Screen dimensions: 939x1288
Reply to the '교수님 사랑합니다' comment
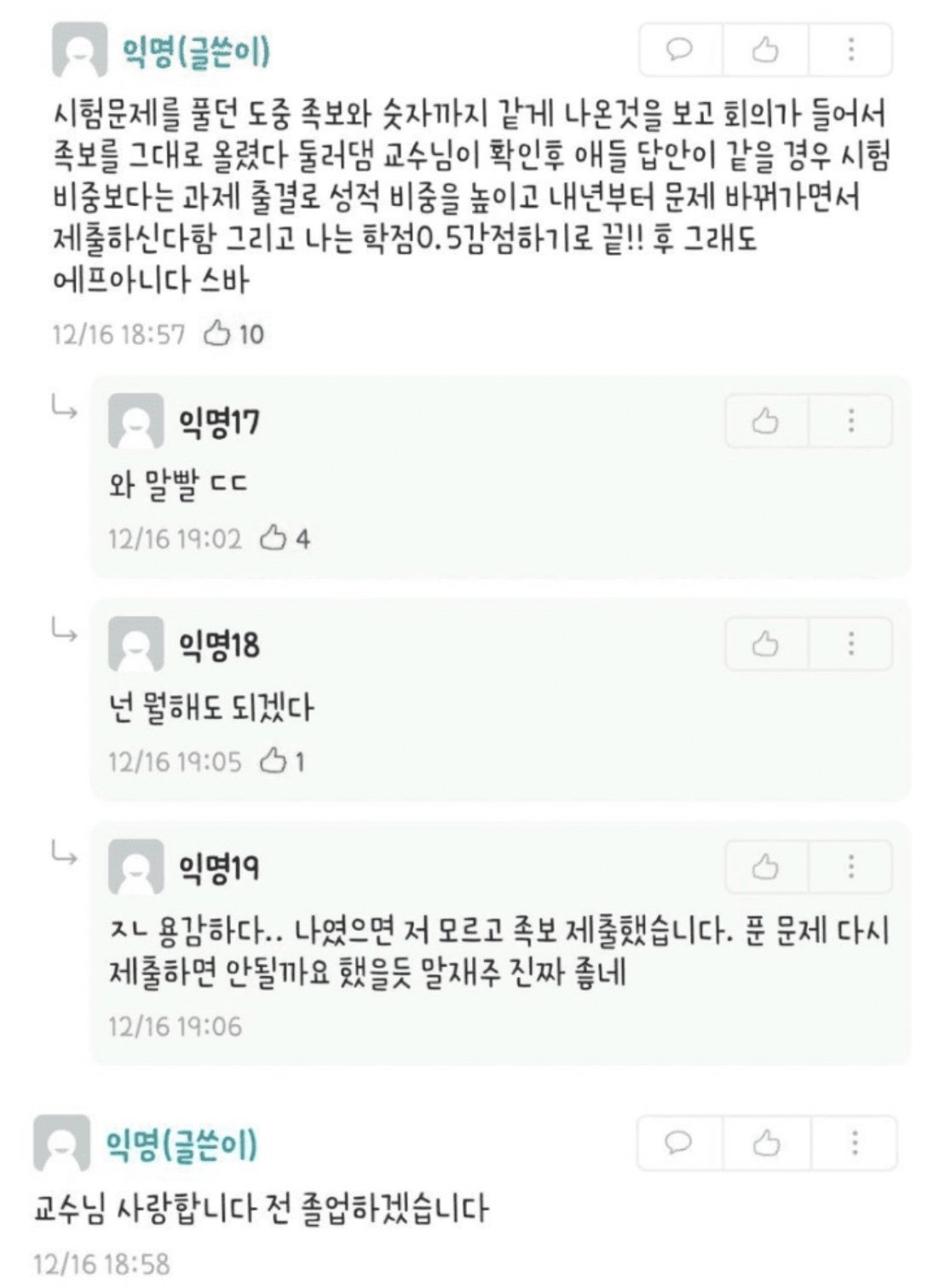click(679, 1142)
